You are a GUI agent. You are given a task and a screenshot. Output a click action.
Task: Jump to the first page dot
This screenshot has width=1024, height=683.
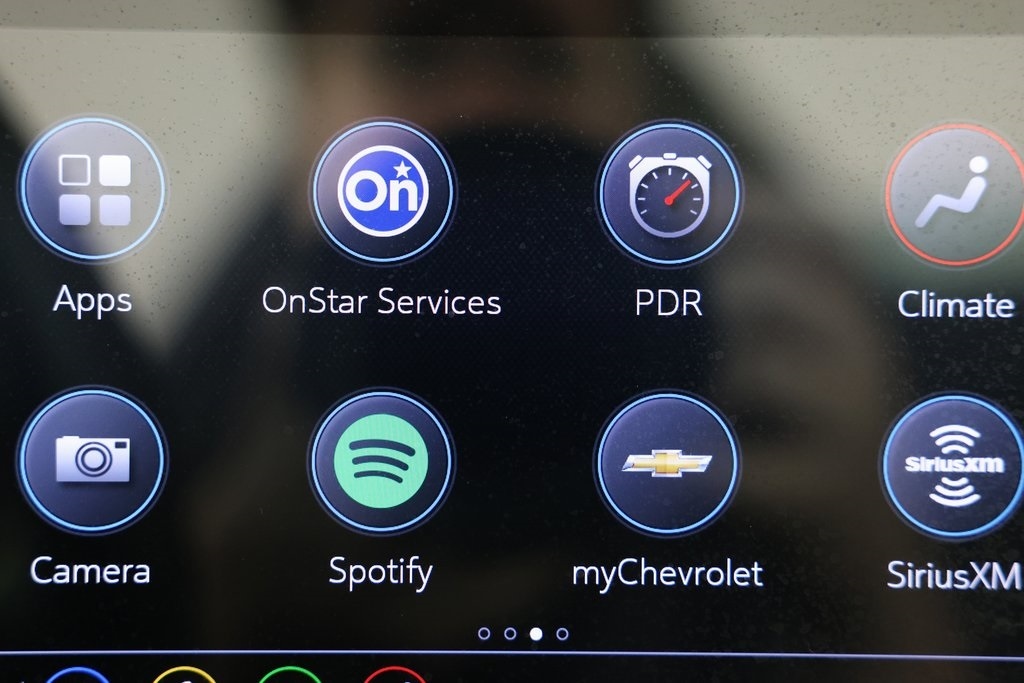point(484,633)
